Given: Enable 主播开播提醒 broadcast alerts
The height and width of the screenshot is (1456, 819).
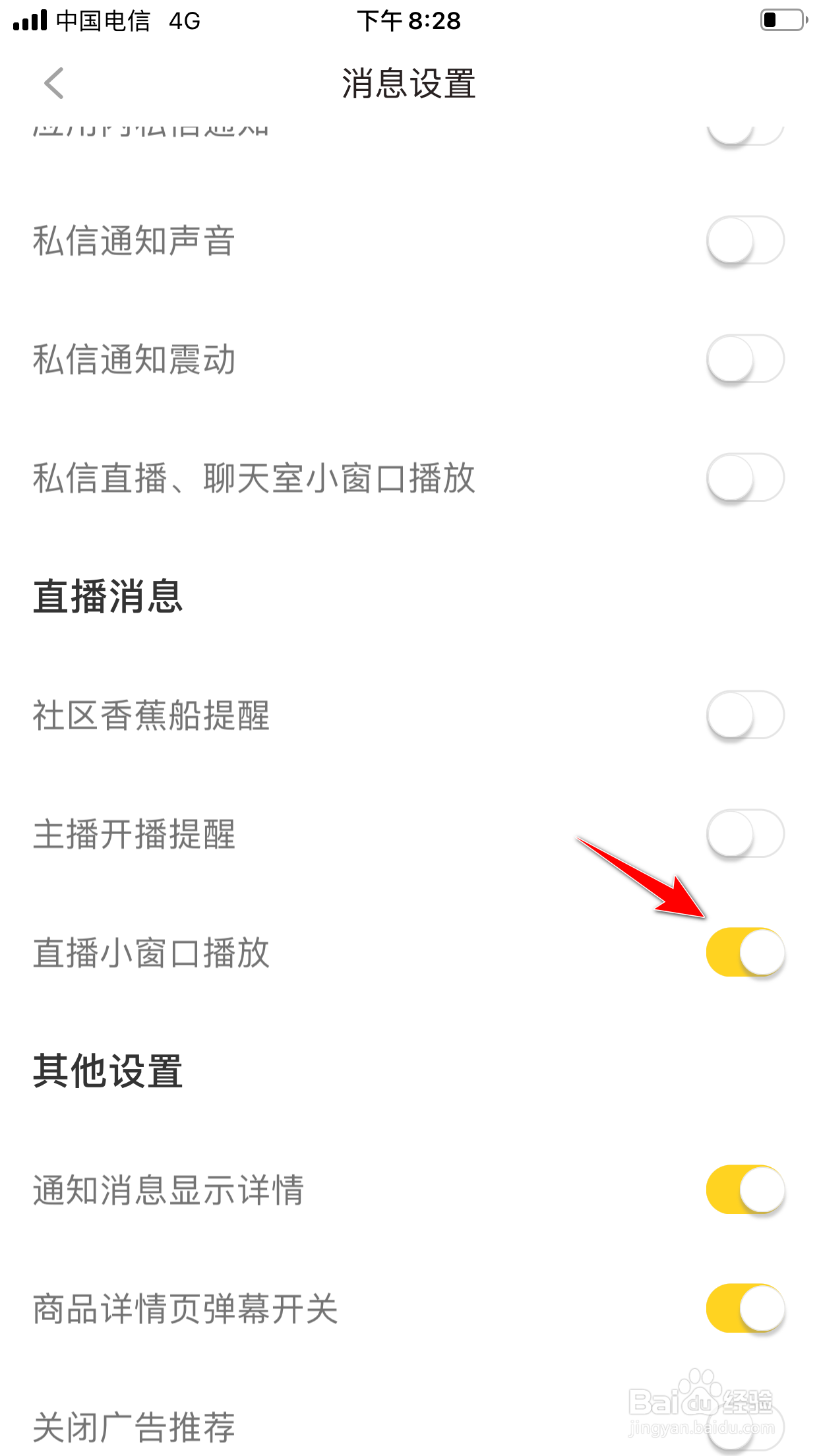Looking at the screenshot, I should 743,834.
